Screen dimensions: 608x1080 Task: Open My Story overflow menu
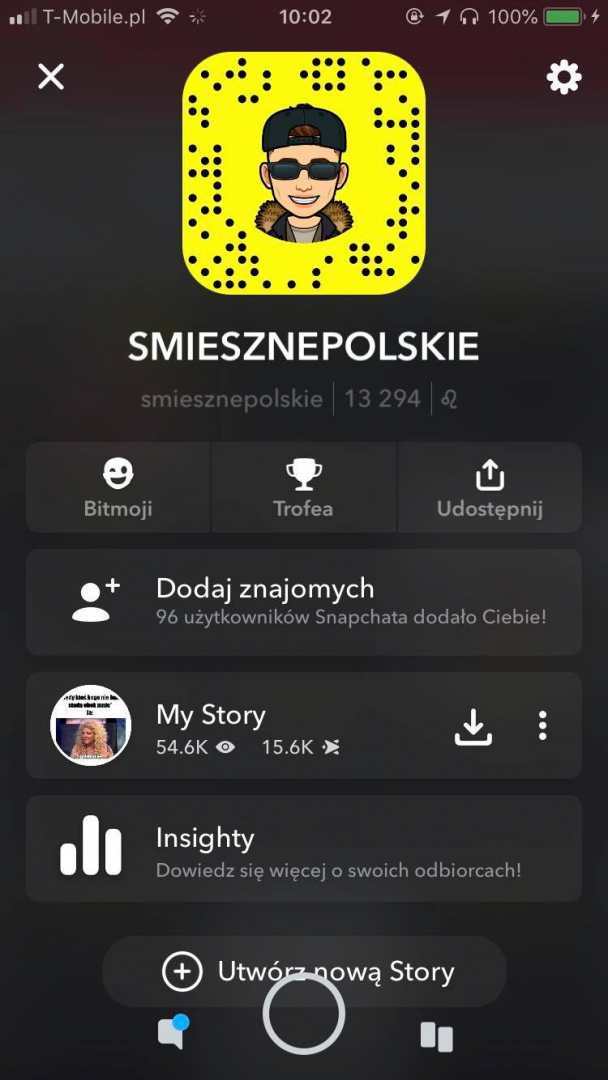(542, 726)
